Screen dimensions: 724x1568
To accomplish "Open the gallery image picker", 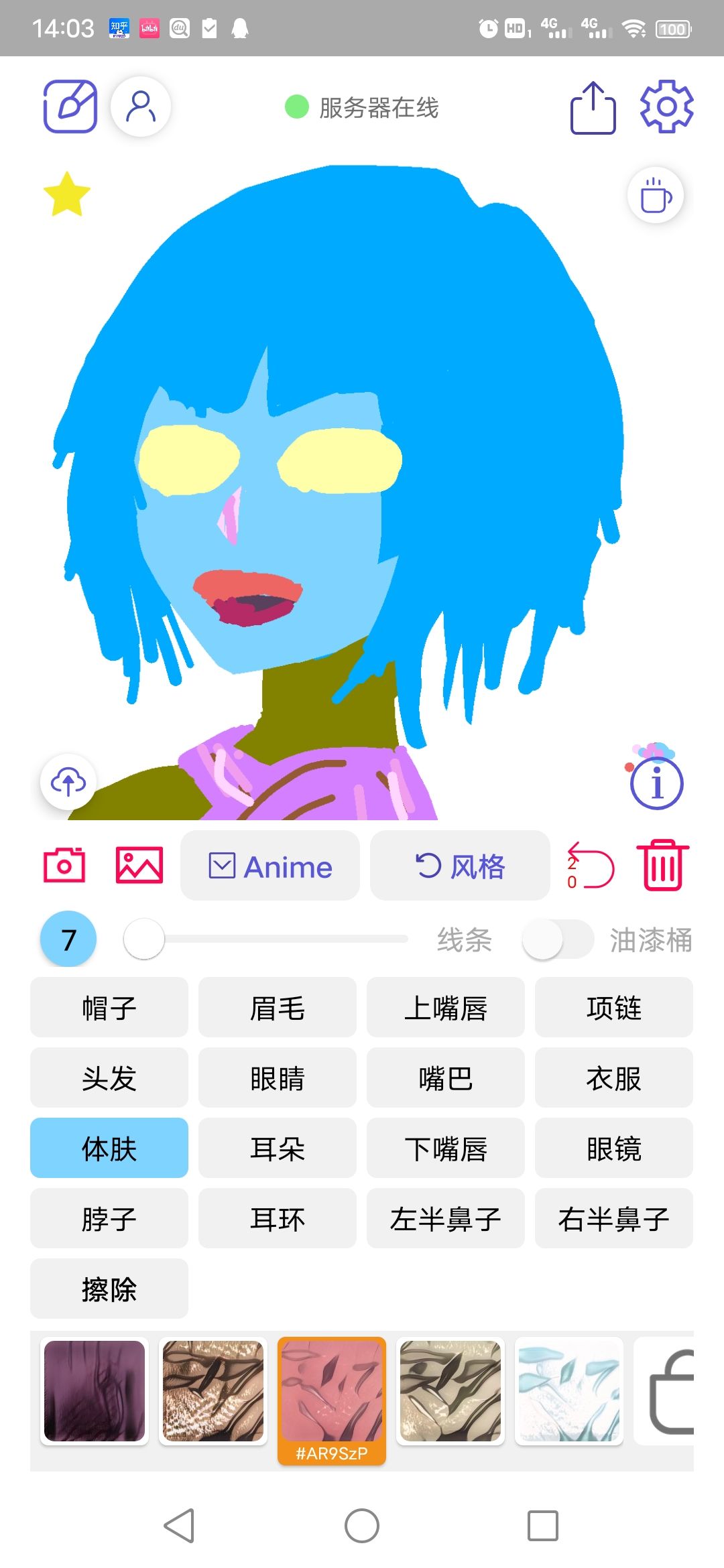I will click(x=139, y=865).
